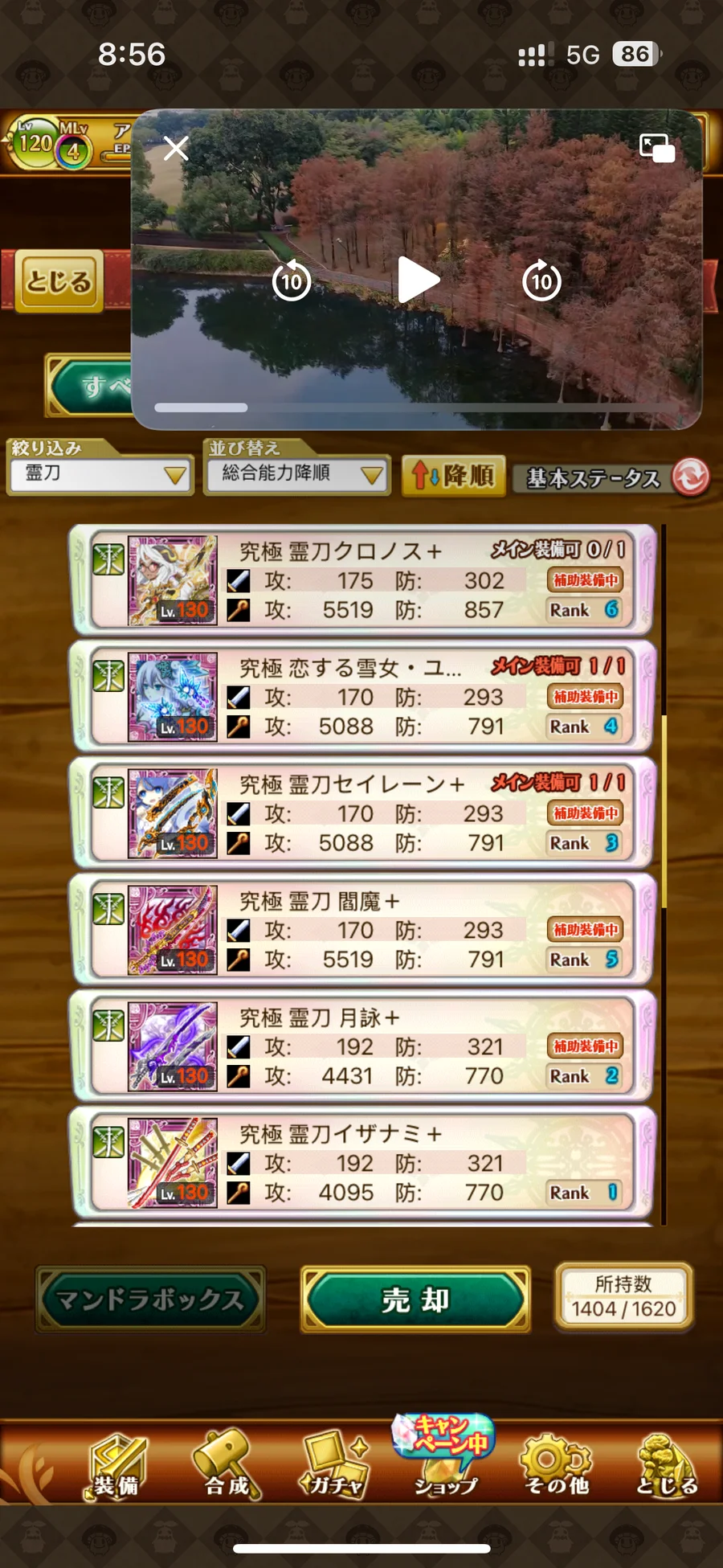Rewind the video 10 seconds
This screenshot has width=723, height=1568.
[x=291, y=281]
